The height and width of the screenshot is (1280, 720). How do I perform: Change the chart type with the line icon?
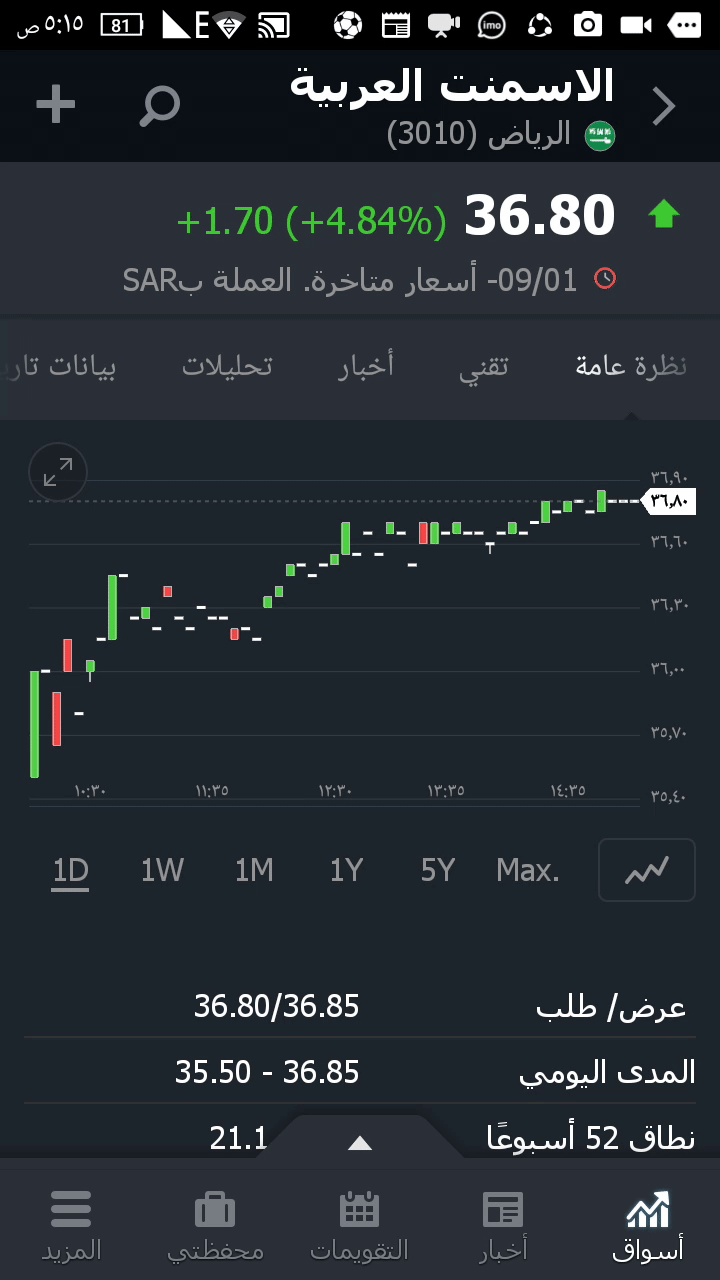coord(646,871)
